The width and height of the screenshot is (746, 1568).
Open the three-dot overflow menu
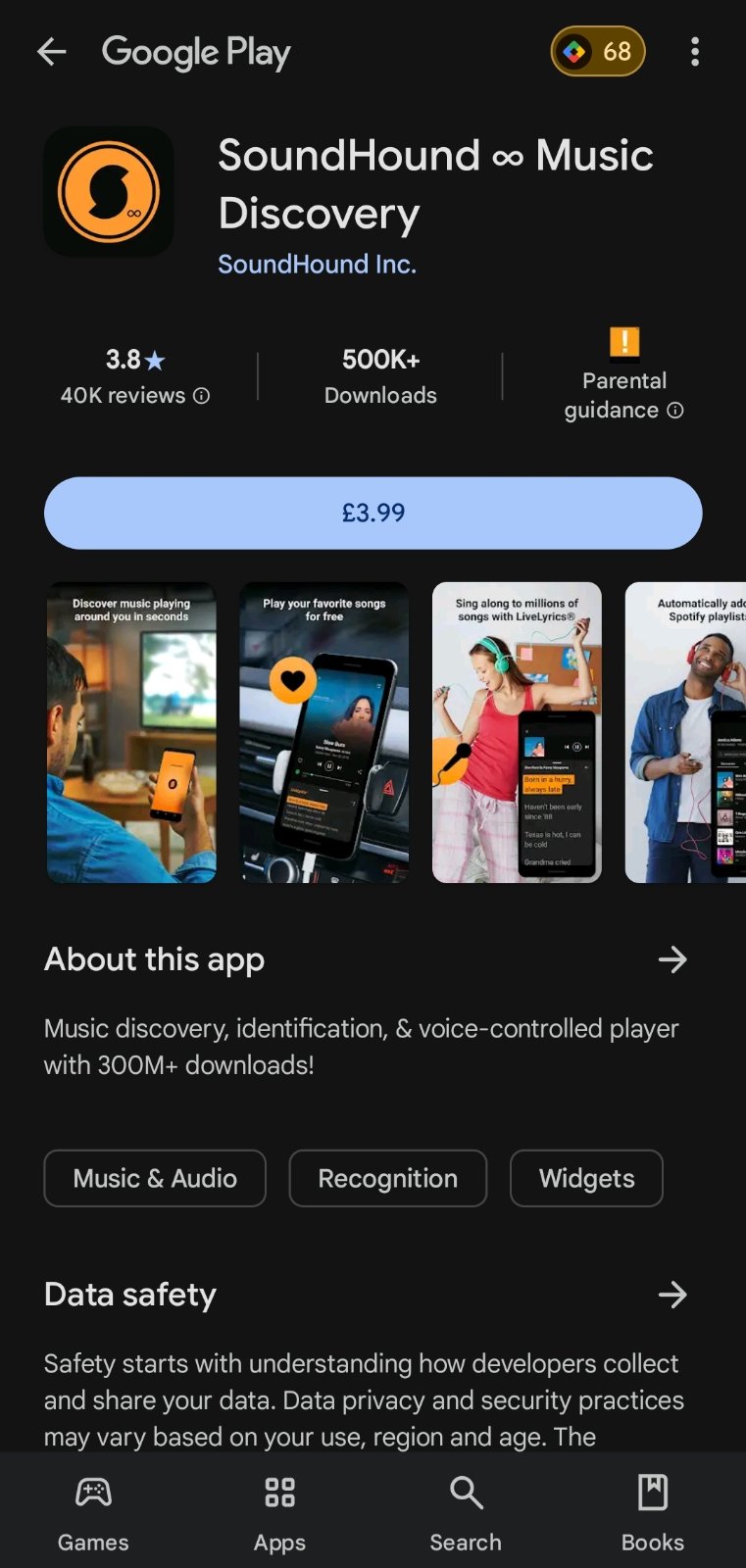click(x=694, y=52)
